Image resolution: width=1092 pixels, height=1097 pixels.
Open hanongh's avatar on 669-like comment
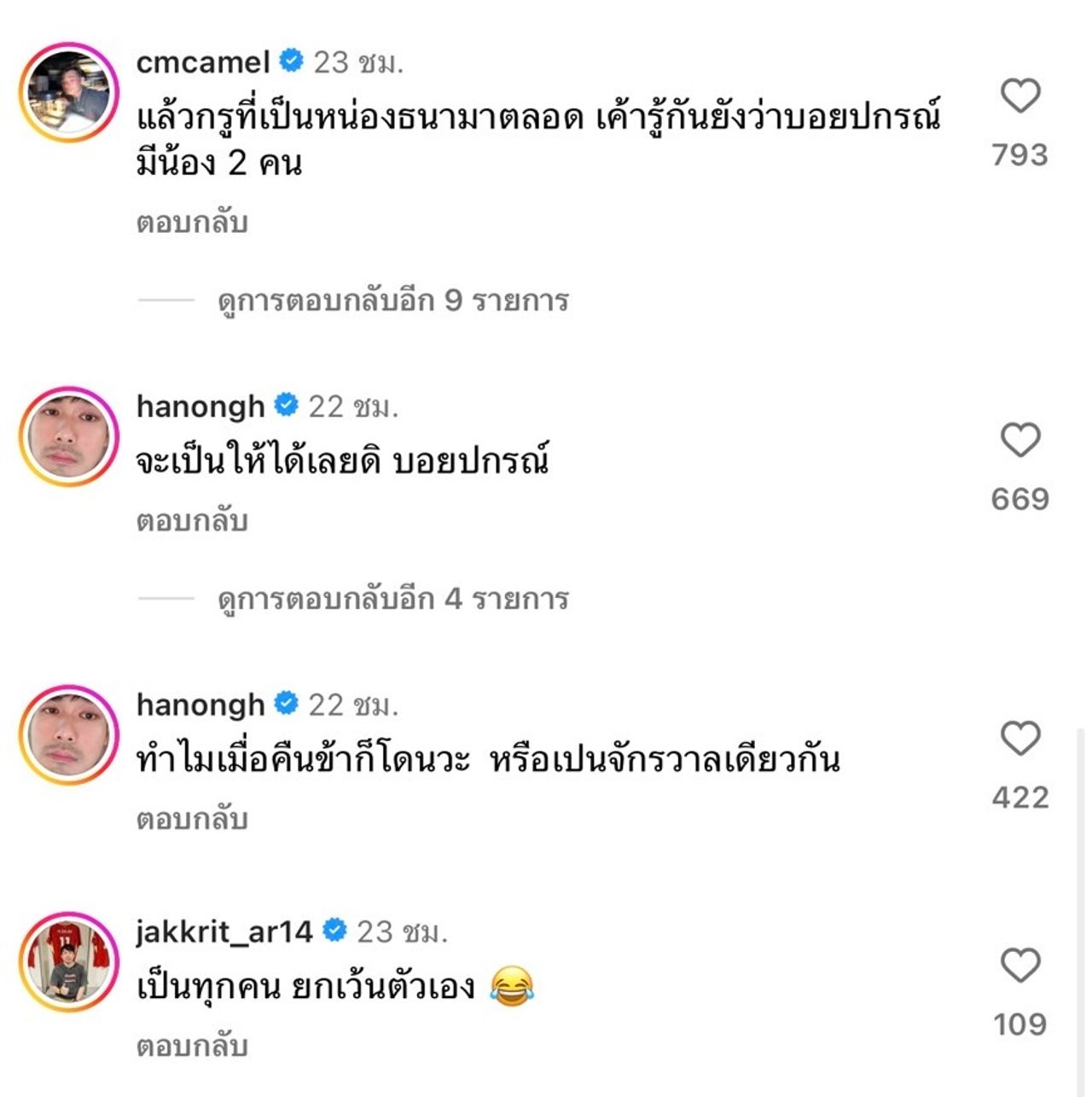tap(69, 436)
